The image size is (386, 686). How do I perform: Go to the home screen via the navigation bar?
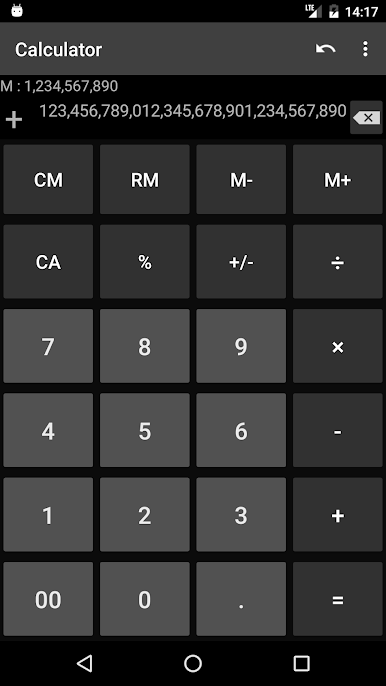[193, 663]
